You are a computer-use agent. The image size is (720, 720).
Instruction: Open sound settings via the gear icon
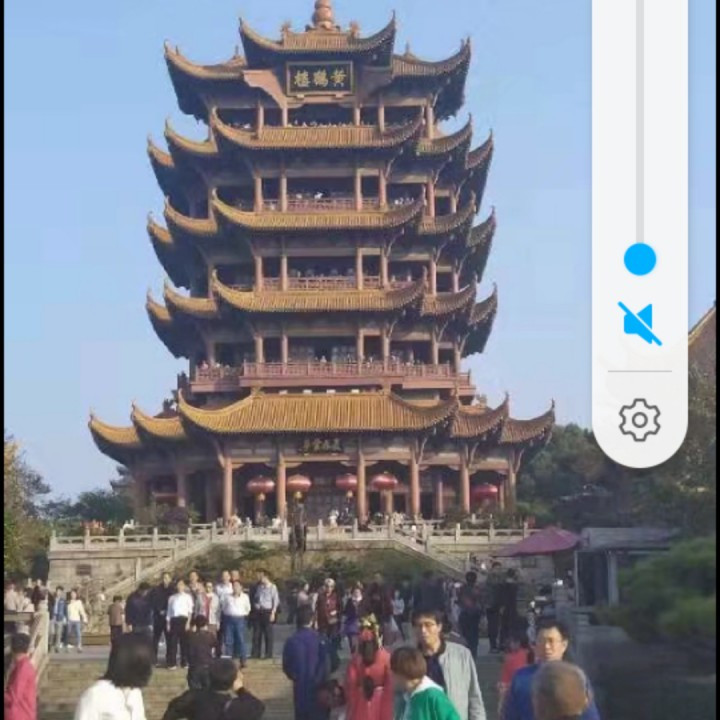coord(640,420)
